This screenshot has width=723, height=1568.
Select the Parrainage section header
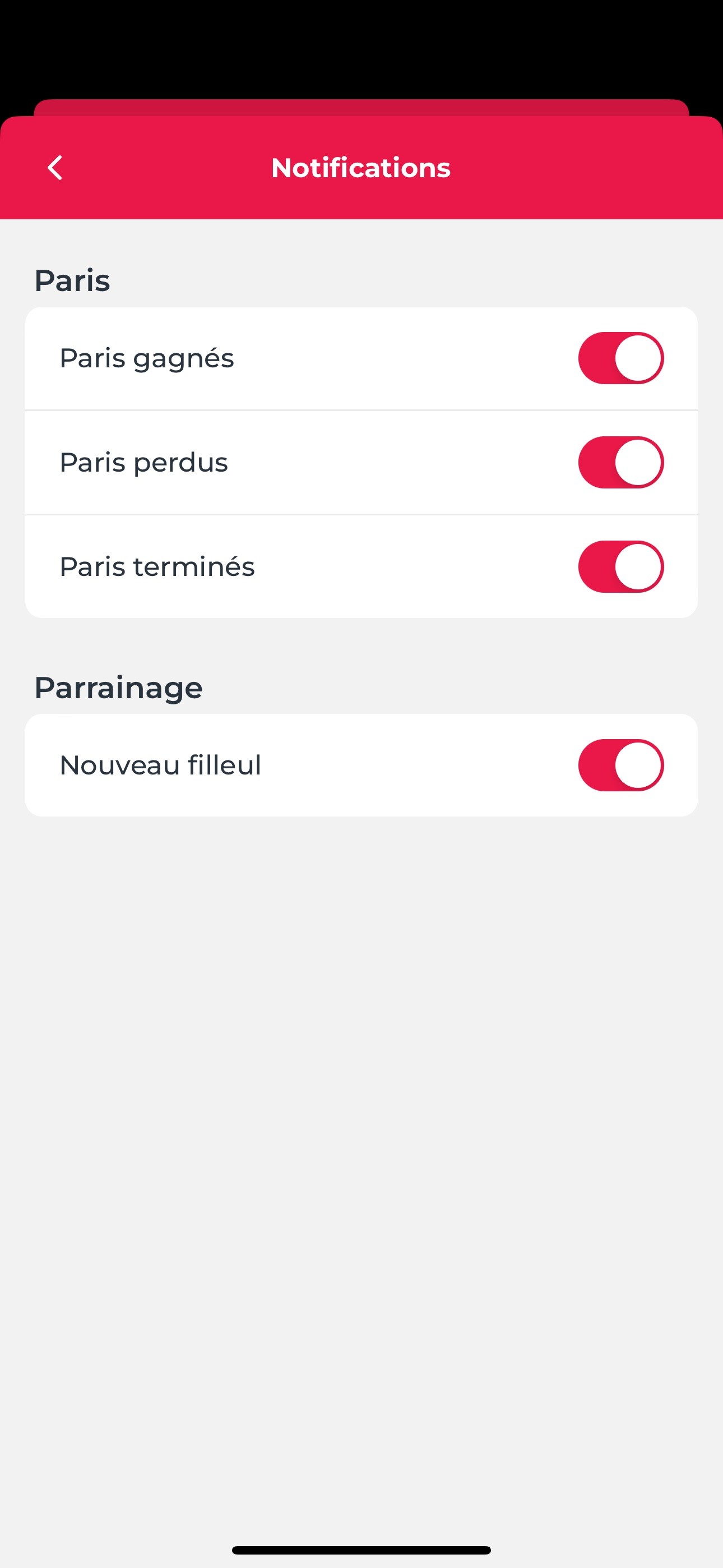119,686
